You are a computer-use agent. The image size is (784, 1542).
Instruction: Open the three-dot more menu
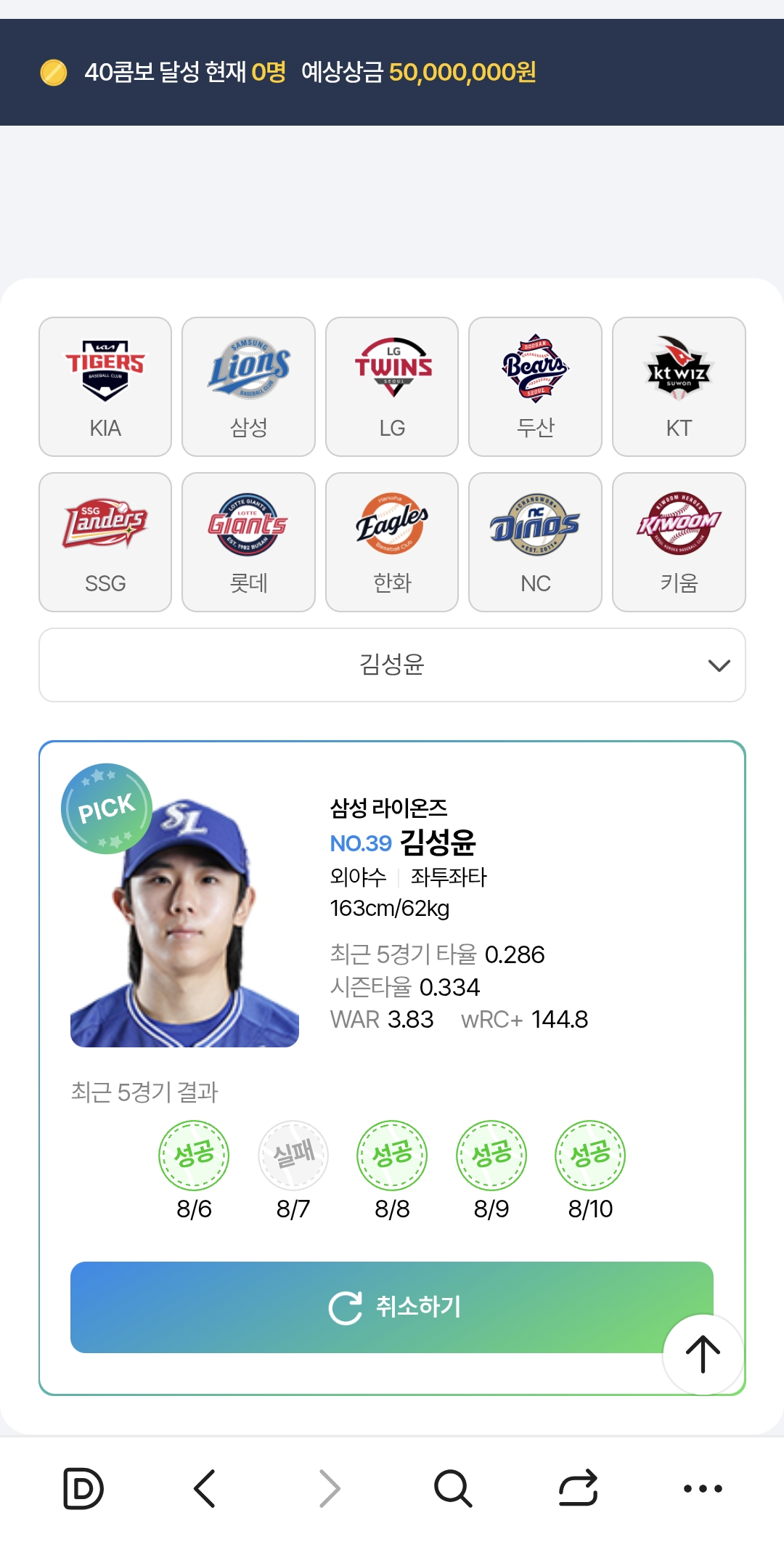click(703, 1488)
